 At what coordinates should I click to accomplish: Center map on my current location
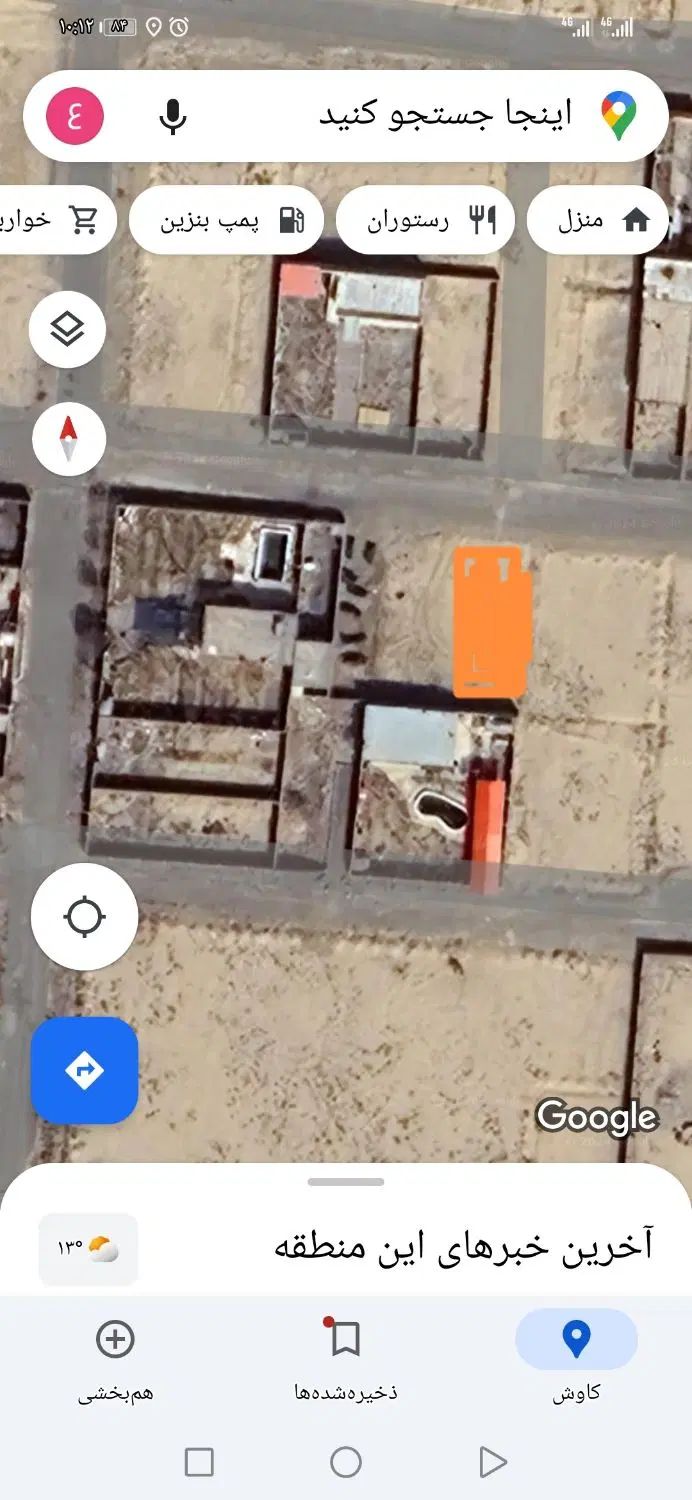(84, 916)
